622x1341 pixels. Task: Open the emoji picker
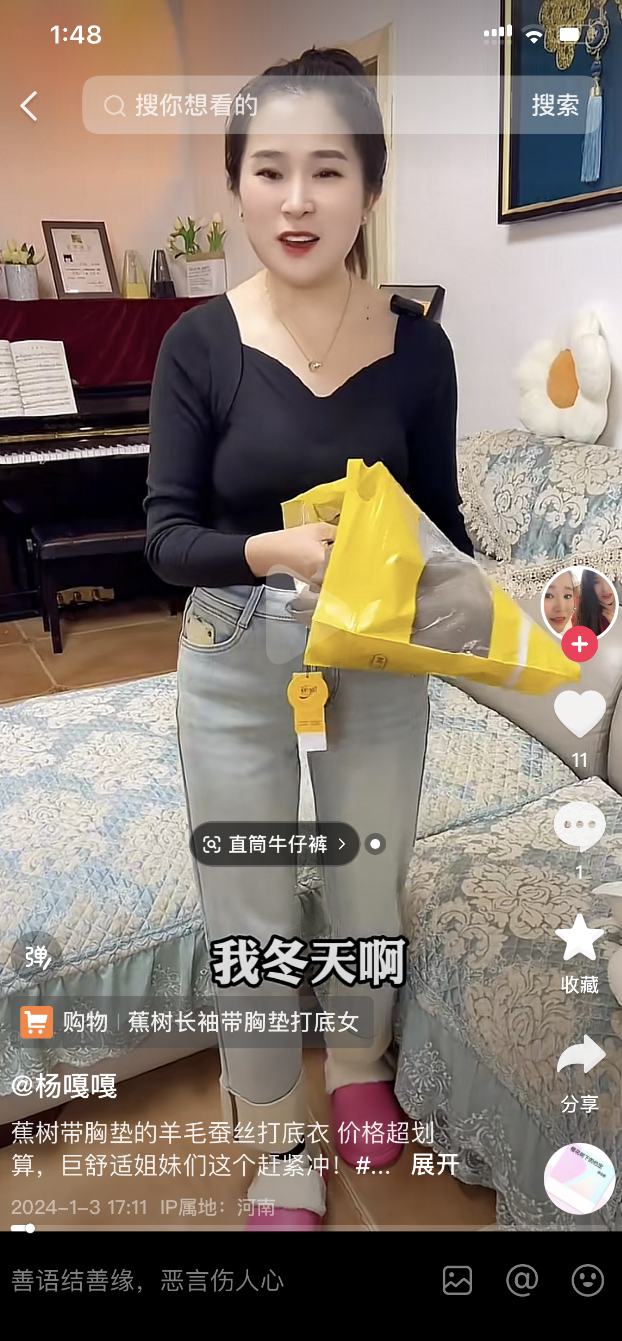coord(587,1280)
